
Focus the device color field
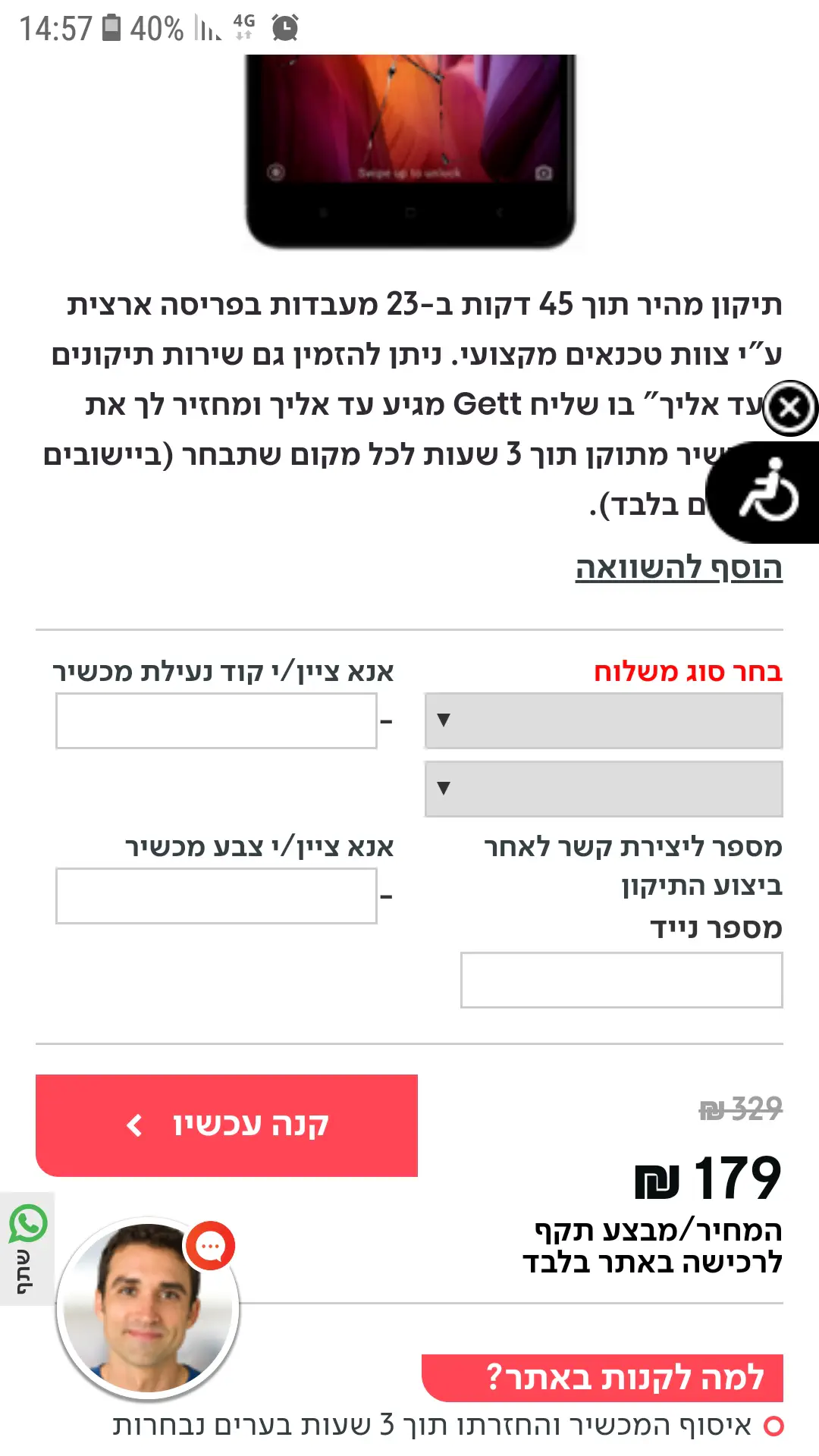click(216, 896)
